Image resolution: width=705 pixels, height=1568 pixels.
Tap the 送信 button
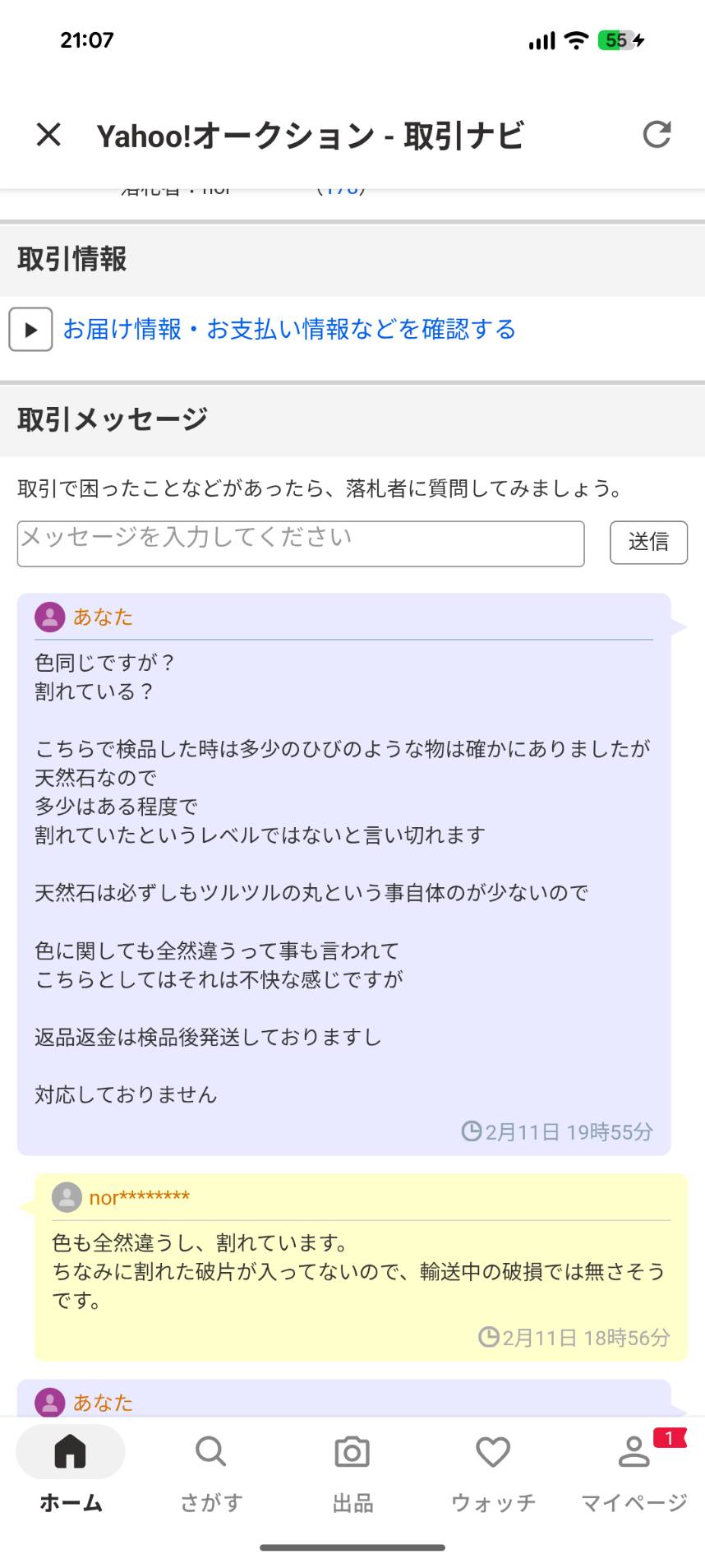tap(648, 543)
